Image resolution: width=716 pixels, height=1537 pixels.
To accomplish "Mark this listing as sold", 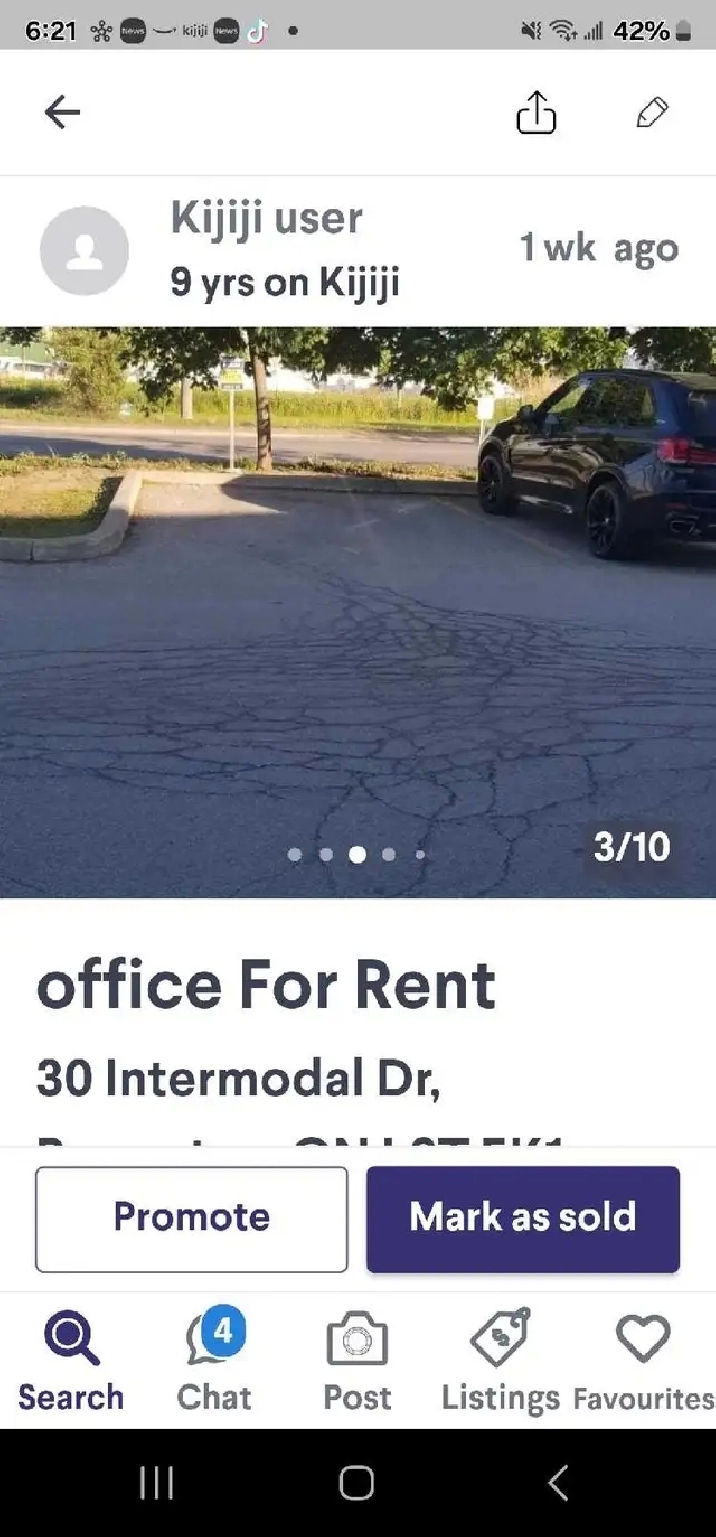I will coord(523,1218).
